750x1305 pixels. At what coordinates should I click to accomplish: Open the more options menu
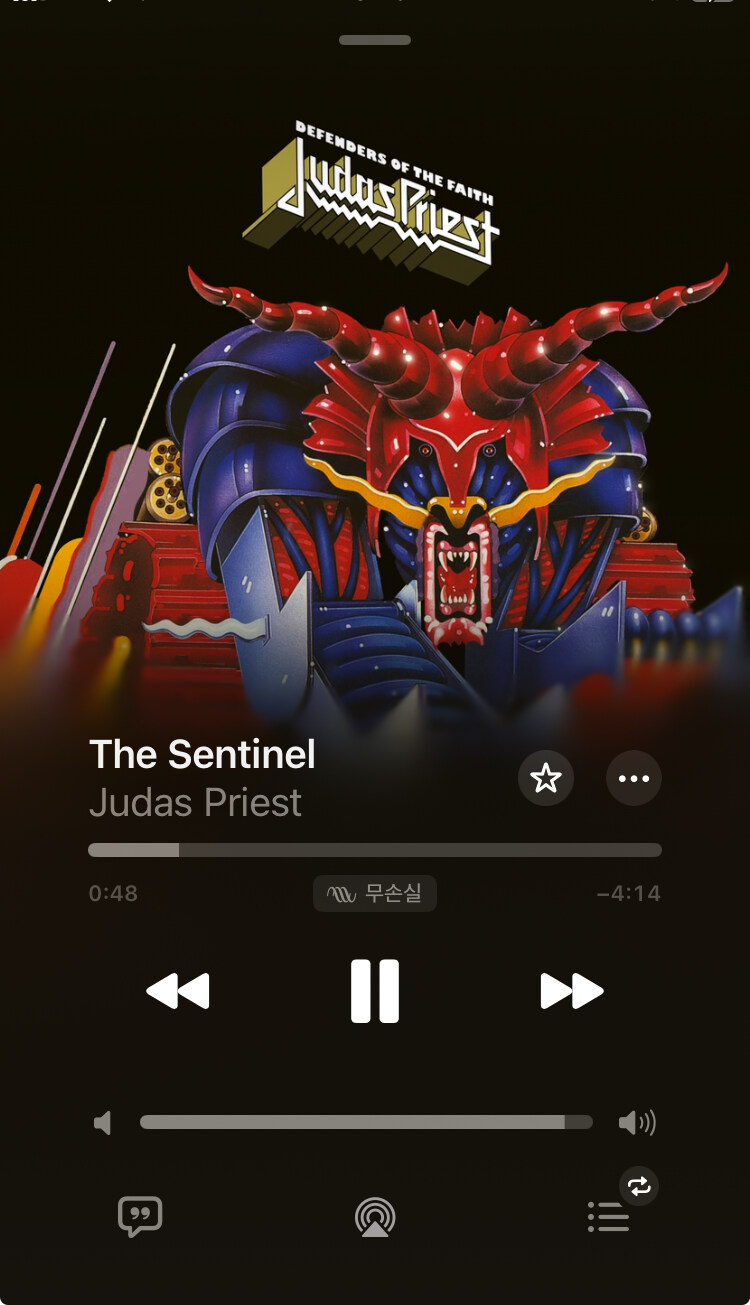point(634,778)
